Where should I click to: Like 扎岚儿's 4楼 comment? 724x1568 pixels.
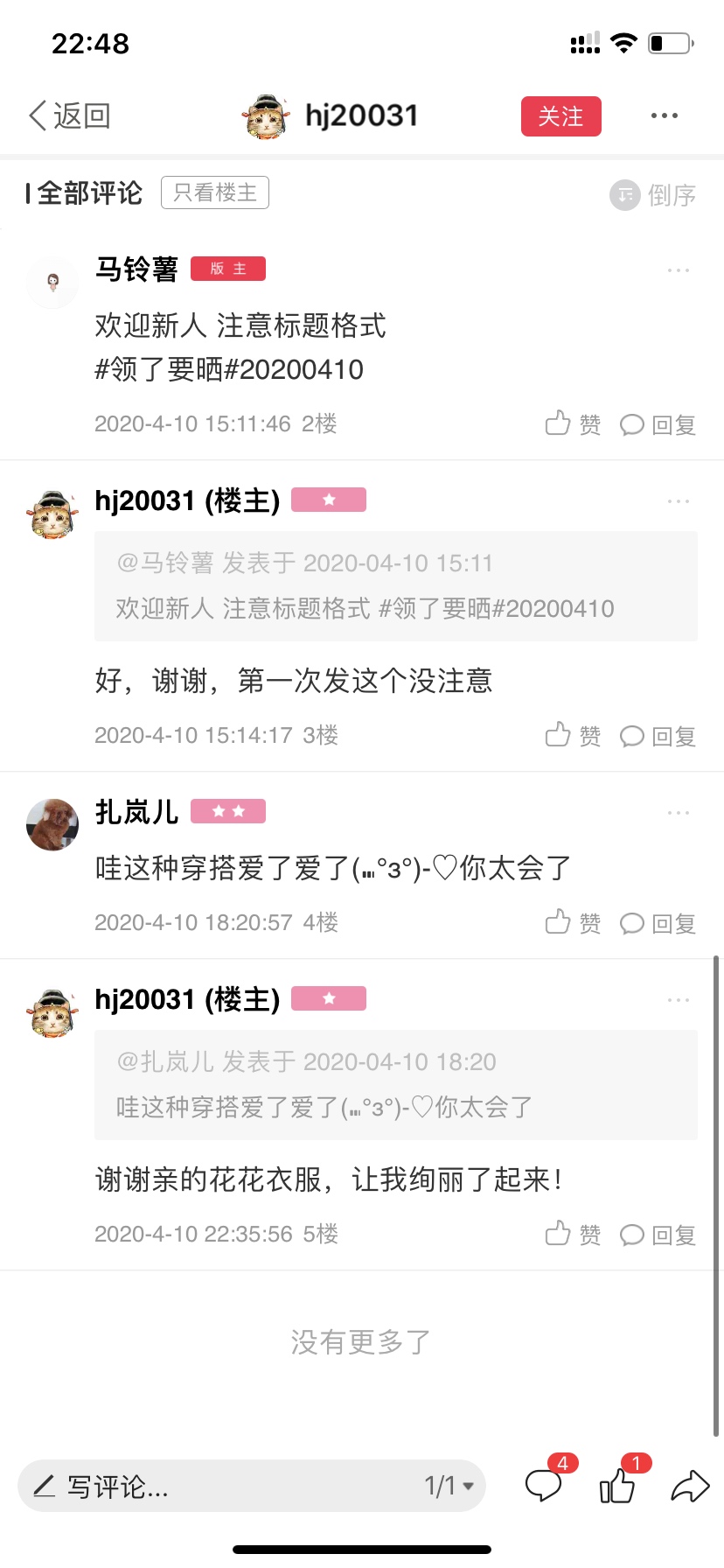pos(573,923)
